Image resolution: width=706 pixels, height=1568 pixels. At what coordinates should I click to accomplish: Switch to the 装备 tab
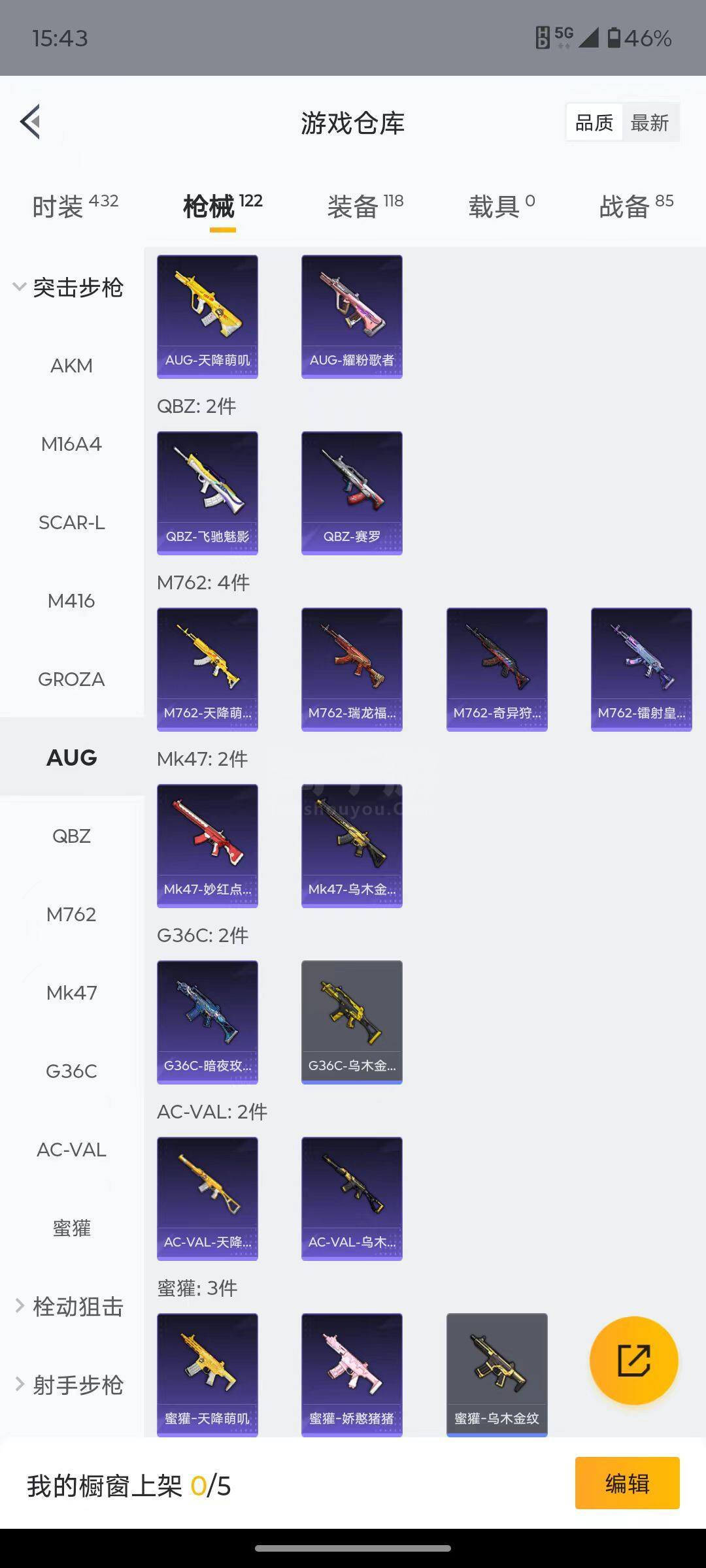tap(365, 206)
